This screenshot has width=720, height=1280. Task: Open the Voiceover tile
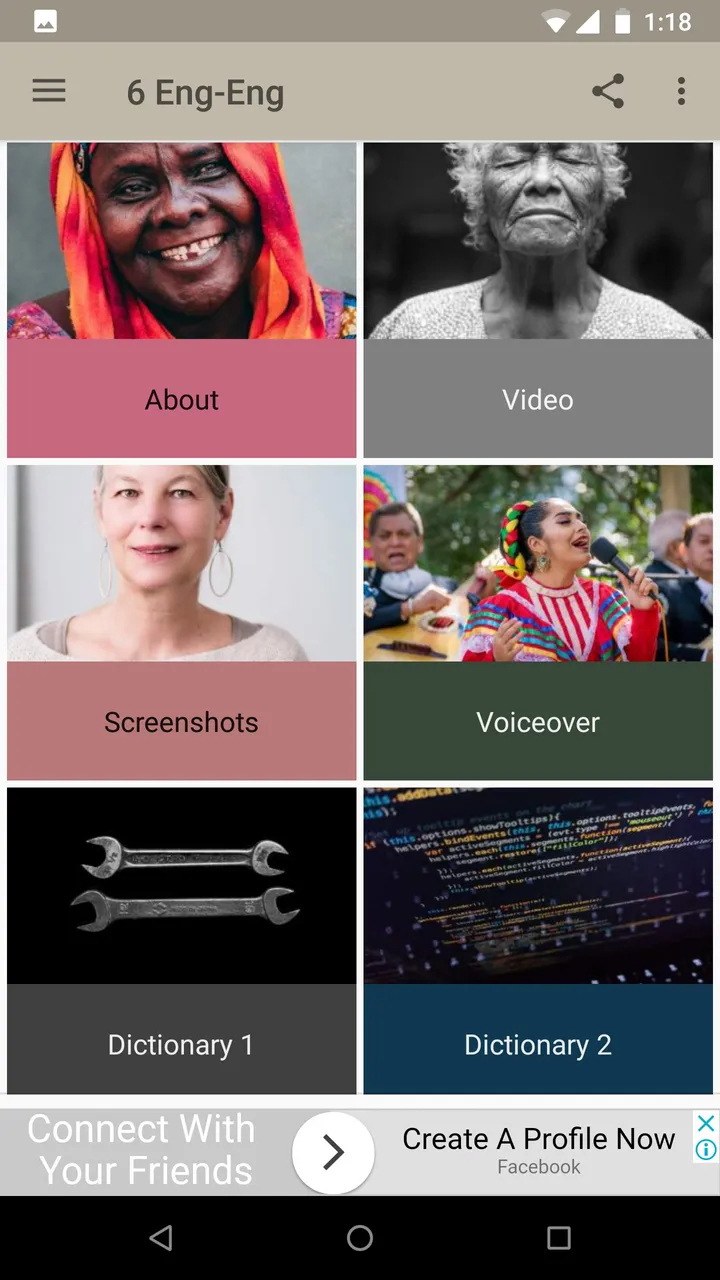point(538,622)
